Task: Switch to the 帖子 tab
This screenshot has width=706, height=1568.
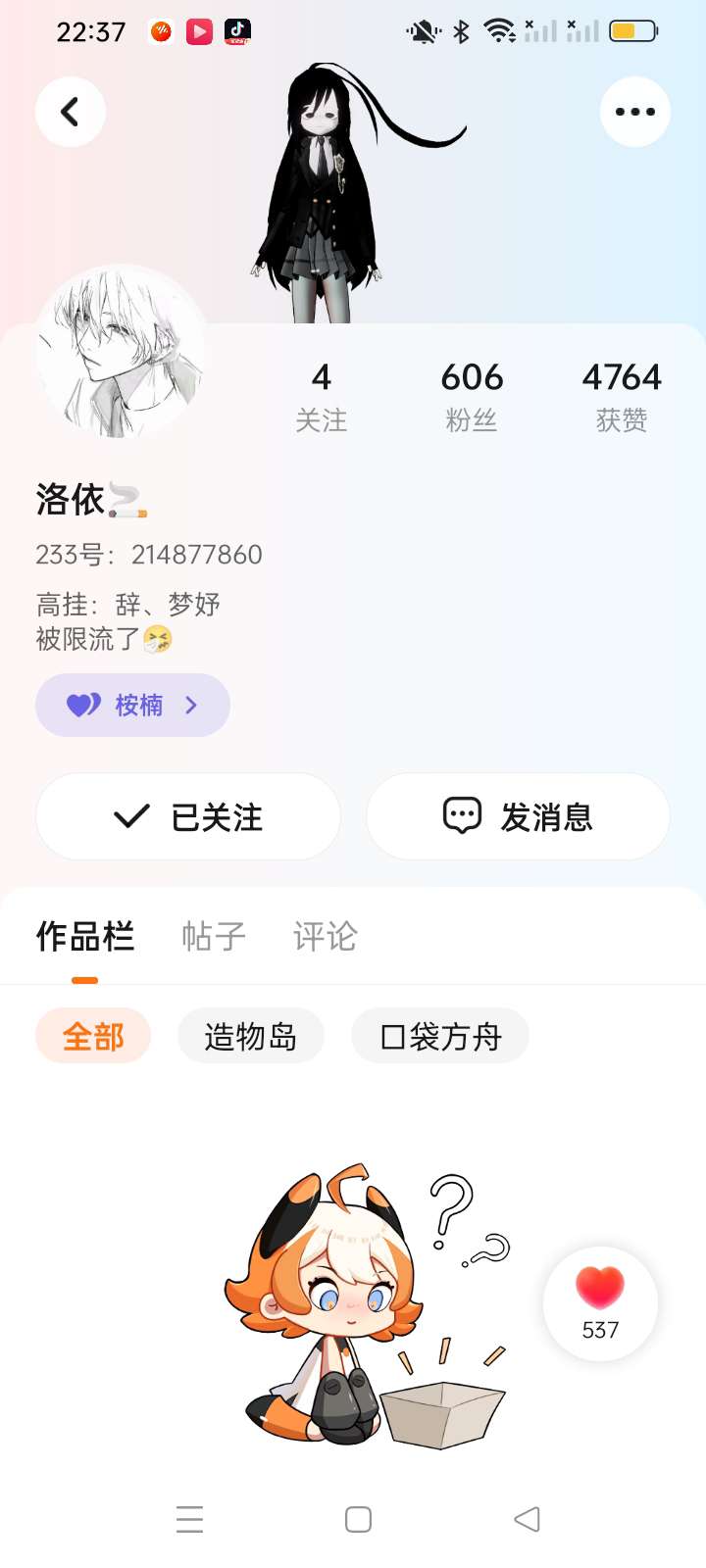Action: (214, 936)
